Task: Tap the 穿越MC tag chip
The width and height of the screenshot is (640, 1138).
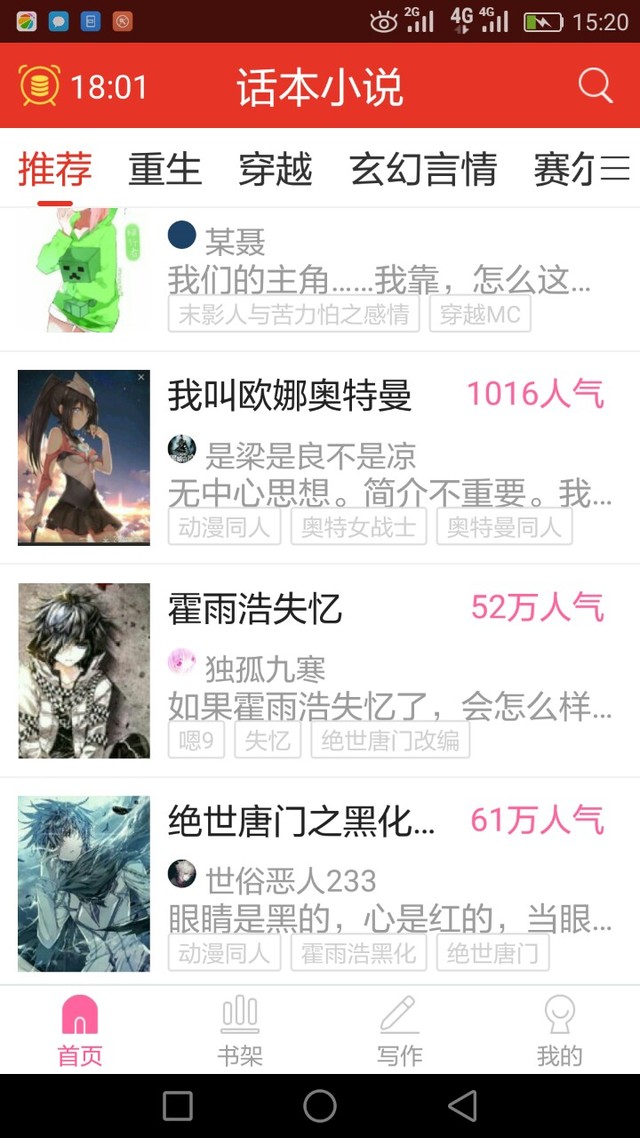Action: coord(480,314)
